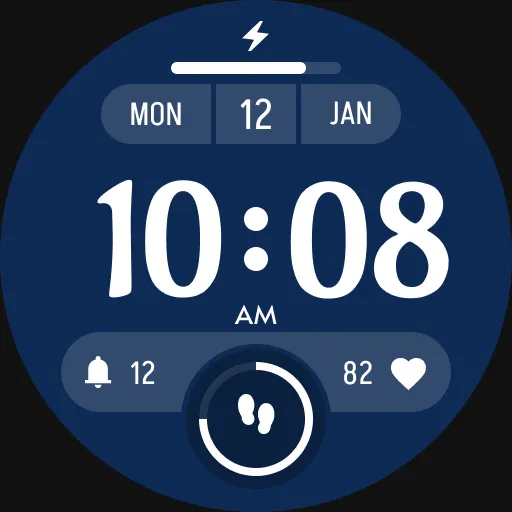The height and width of the screenshot is (512, 512).
Task: Open the notifications bell complication showing 12
Action: tap(120, 372)
